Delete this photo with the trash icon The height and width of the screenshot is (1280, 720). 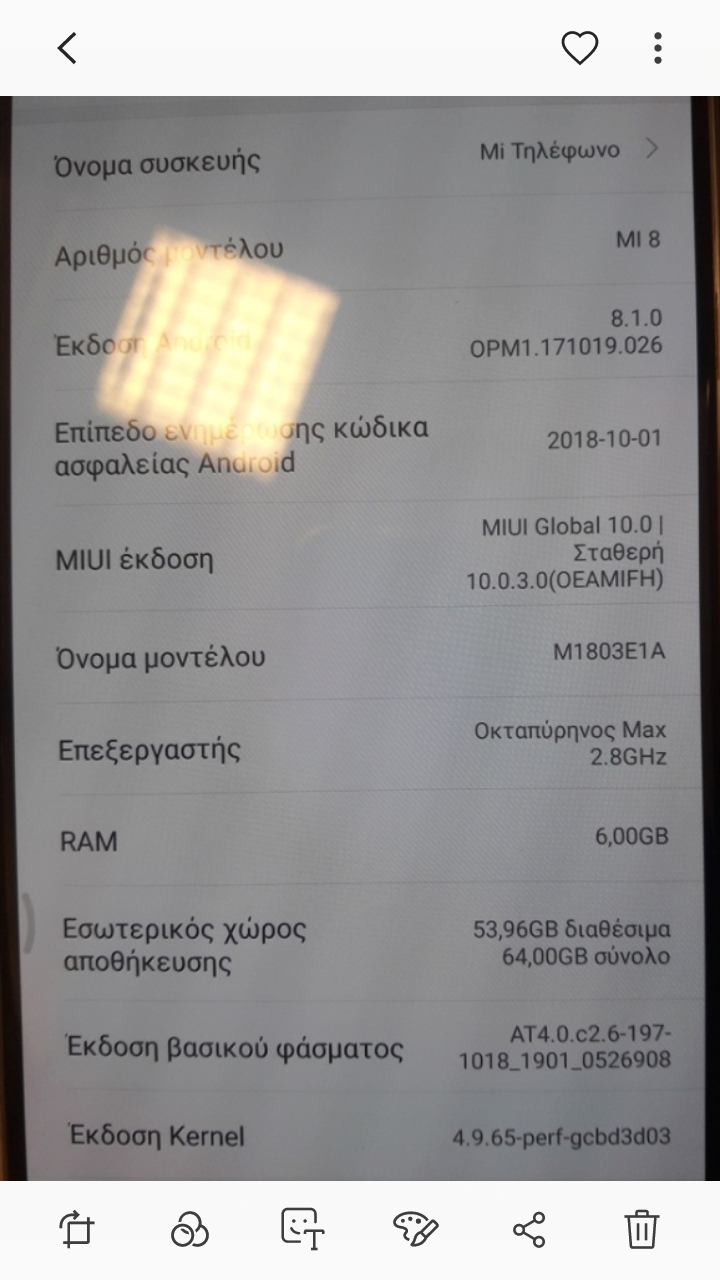[642, 1228]
